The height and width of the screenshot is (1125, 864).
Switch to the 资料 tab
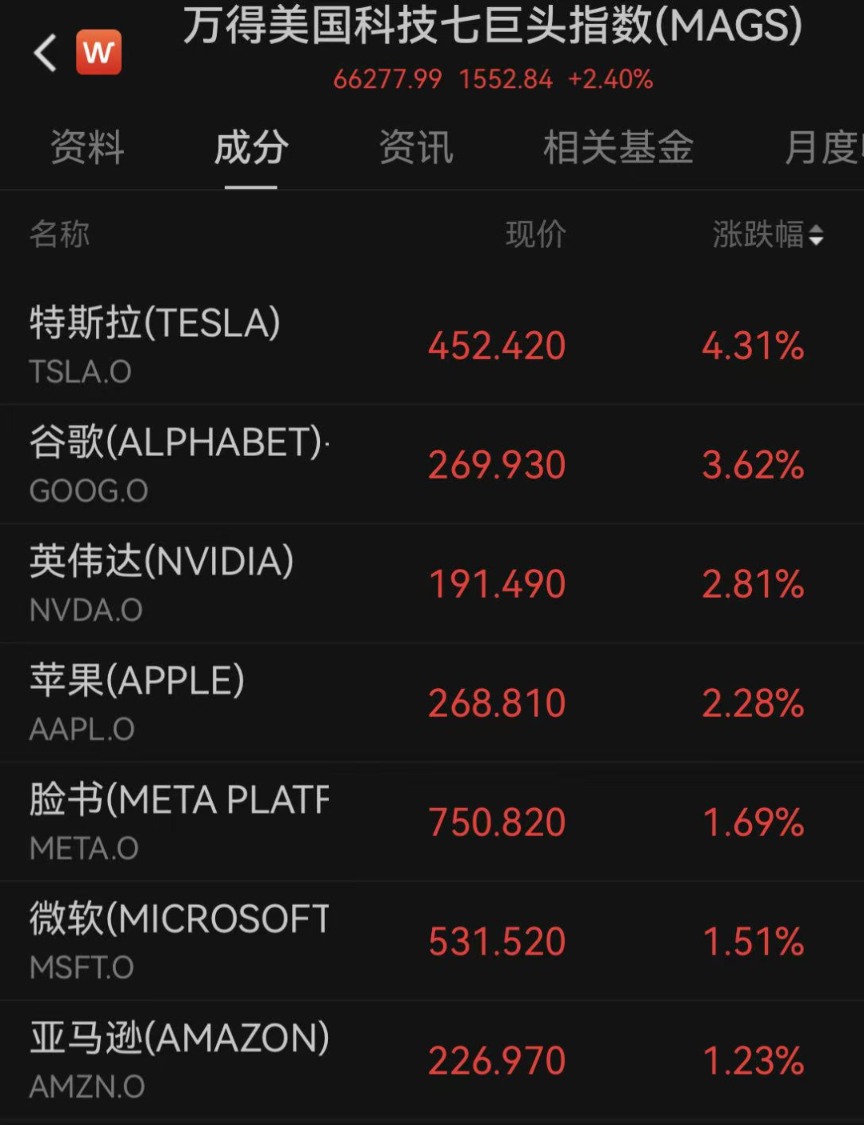pos(87,148)
